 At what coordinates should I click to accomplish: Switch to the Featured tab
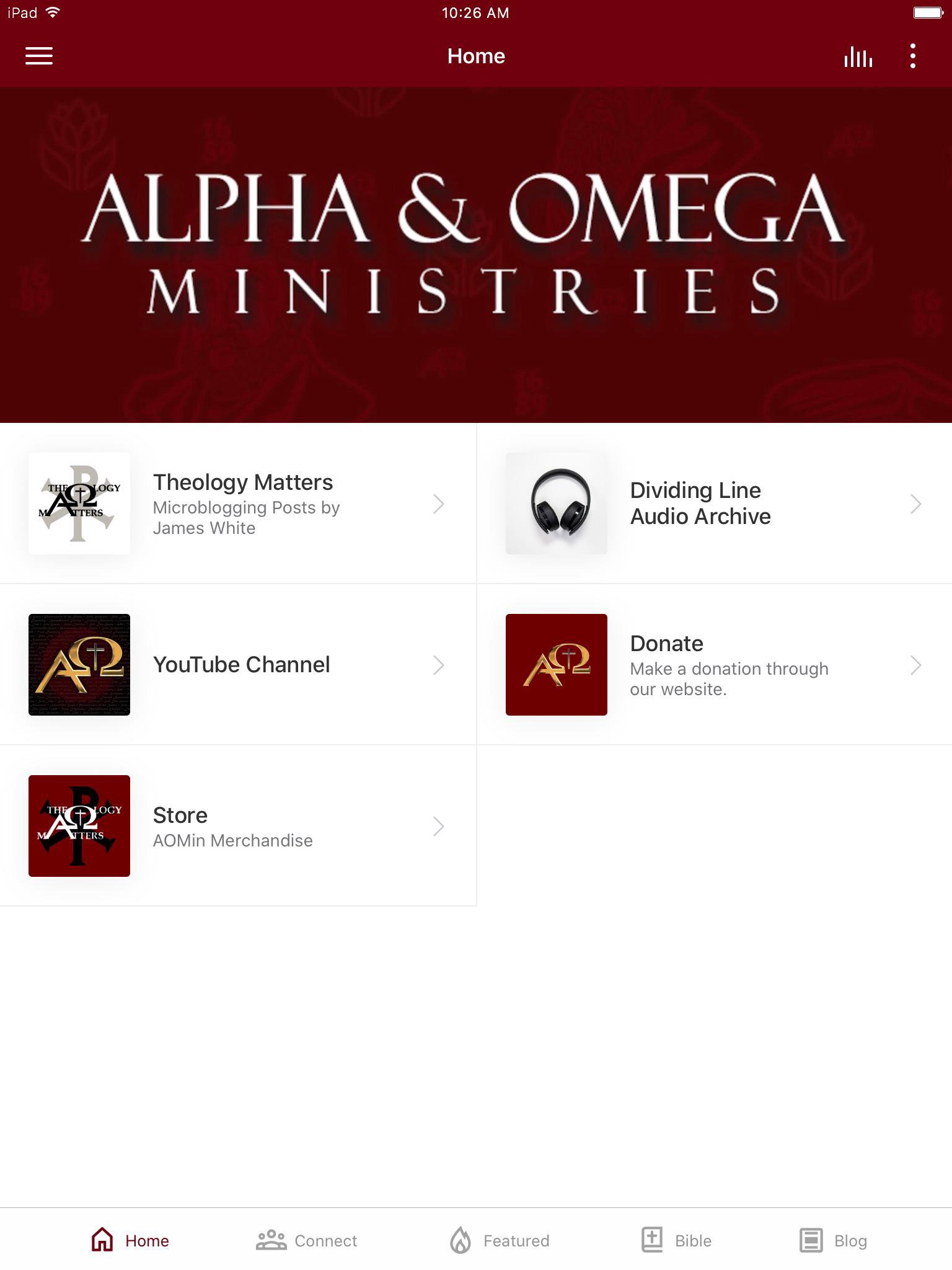[x=500, y=1240]
